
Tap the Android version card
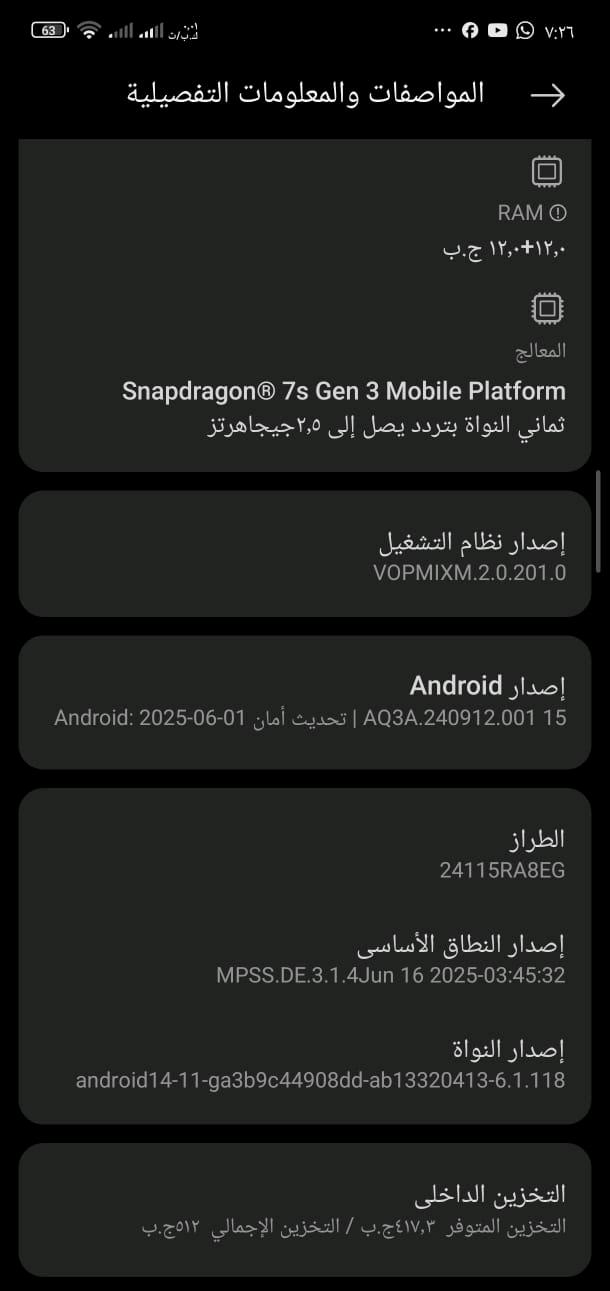(304, 701)
